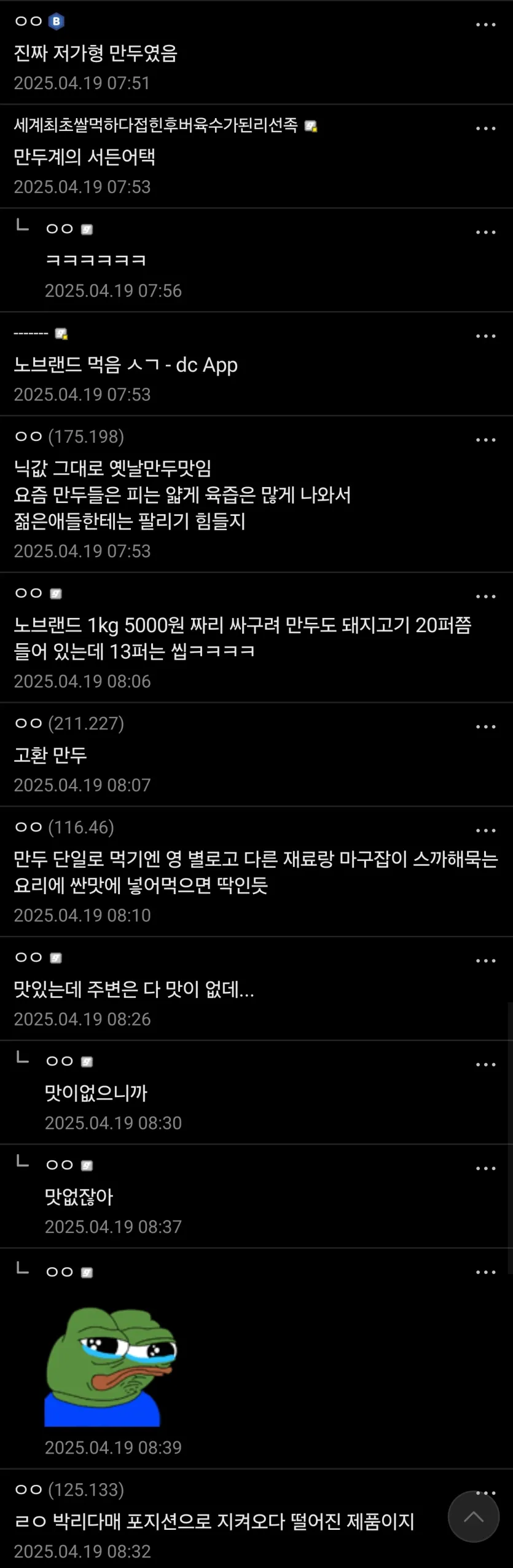Viewport: 513px width, 1568px height.
Task: Open options for '맛없잖아' reply
Action: click(x=485, y=1169)
